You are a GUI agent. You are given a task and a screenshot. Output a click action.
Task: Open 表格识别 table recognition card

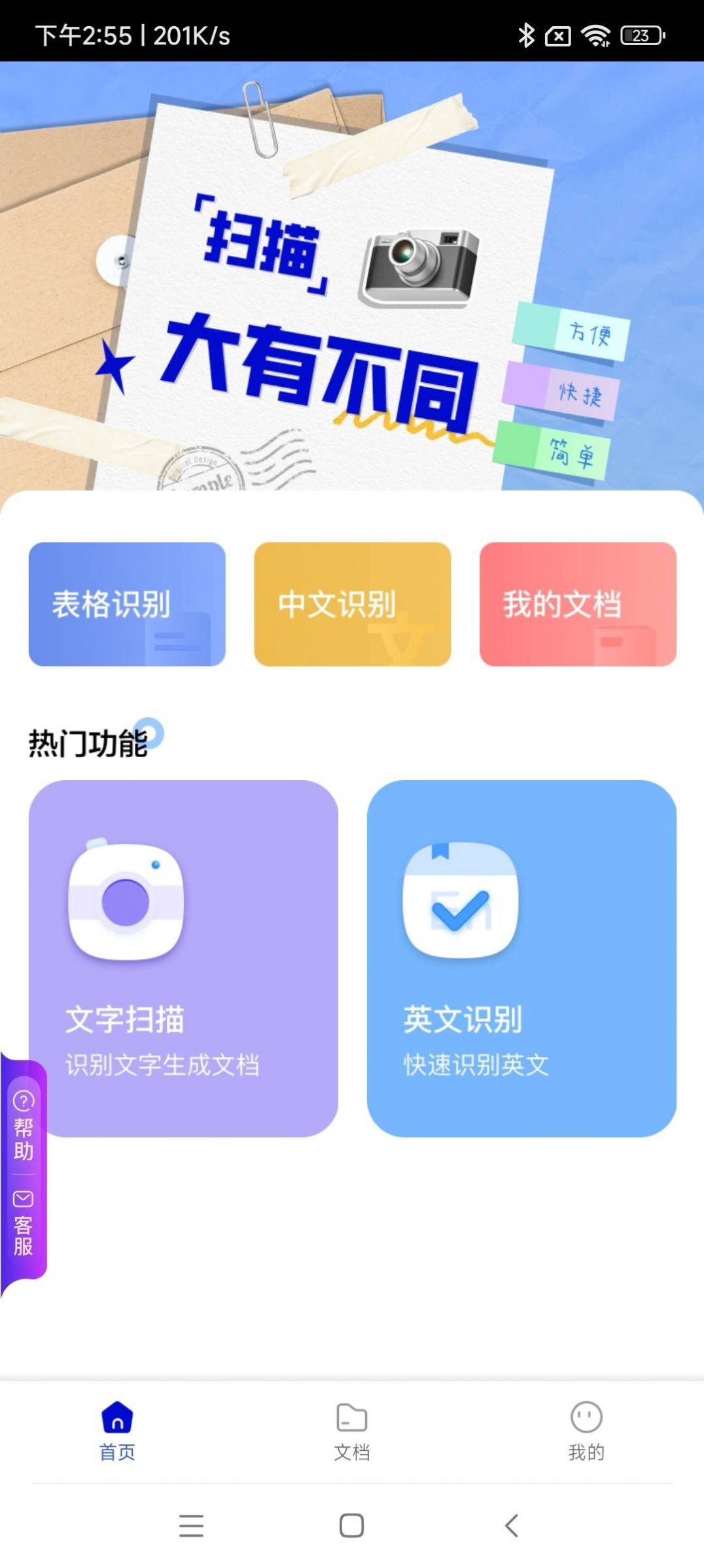coord(126,604)
